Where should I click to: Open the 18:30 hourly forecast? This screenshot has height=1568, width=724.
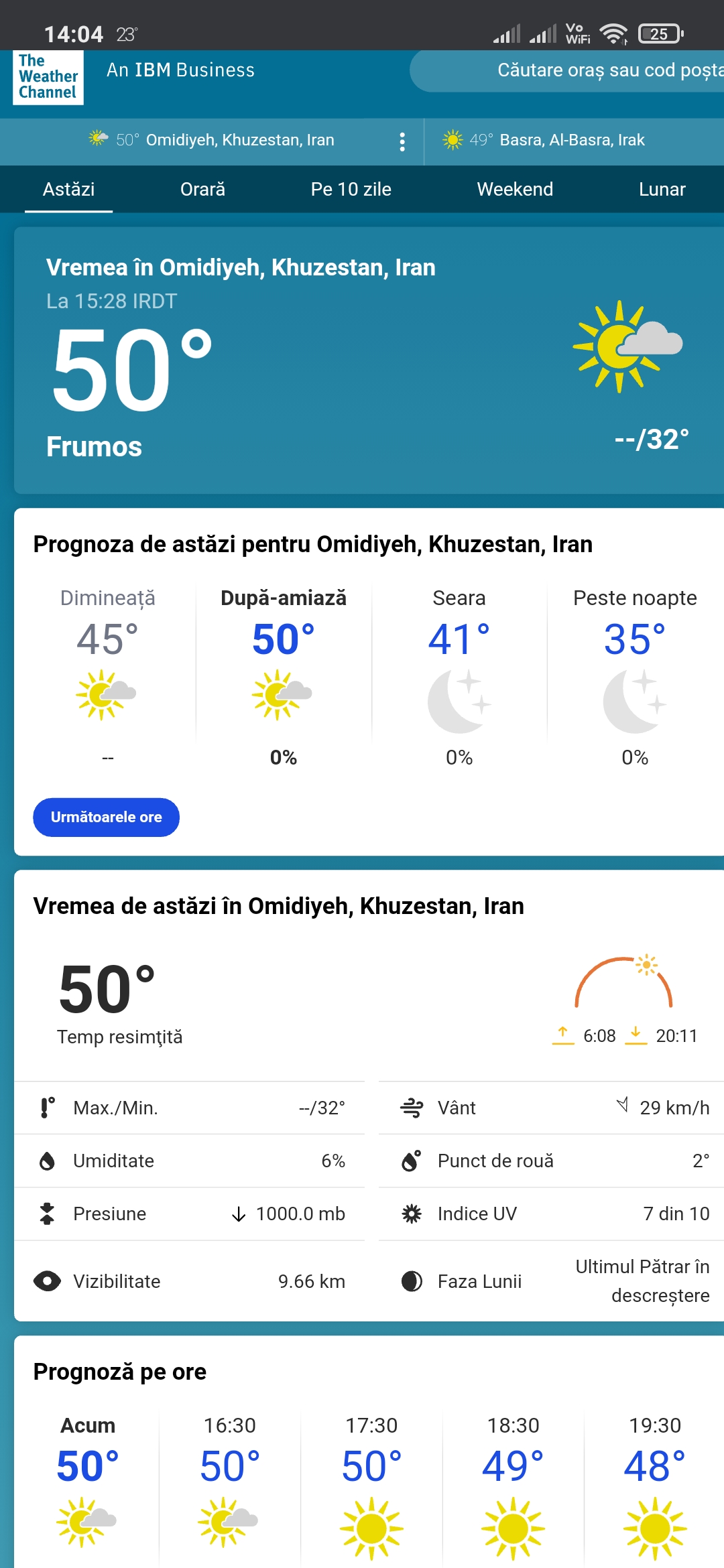coord(513,1481)
